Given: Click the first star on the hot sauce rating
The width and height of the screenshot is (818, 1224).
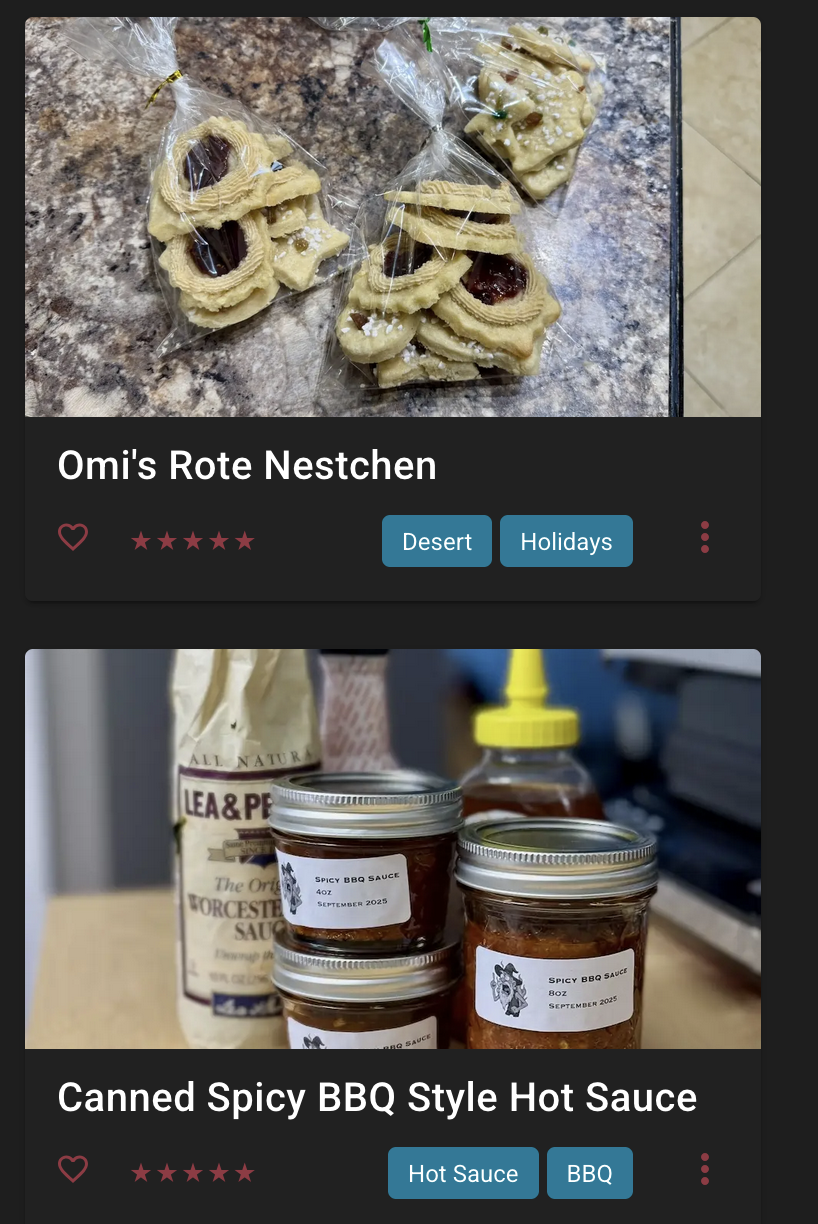Looking at the screenshot, I should pyautogui.click(x=141, y=1171).
